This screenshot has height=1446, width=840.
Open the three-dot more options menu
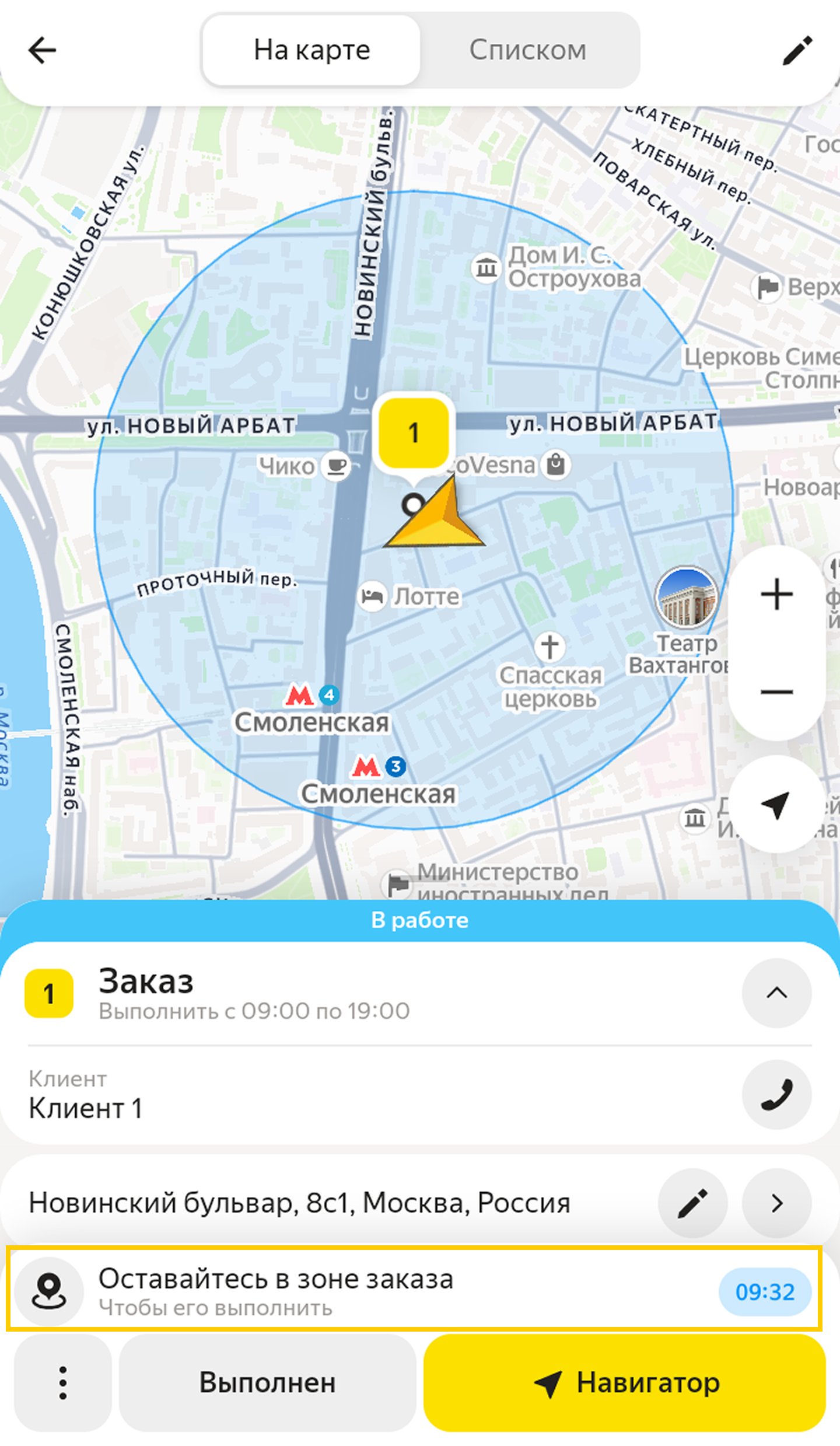coord(63,1382)
